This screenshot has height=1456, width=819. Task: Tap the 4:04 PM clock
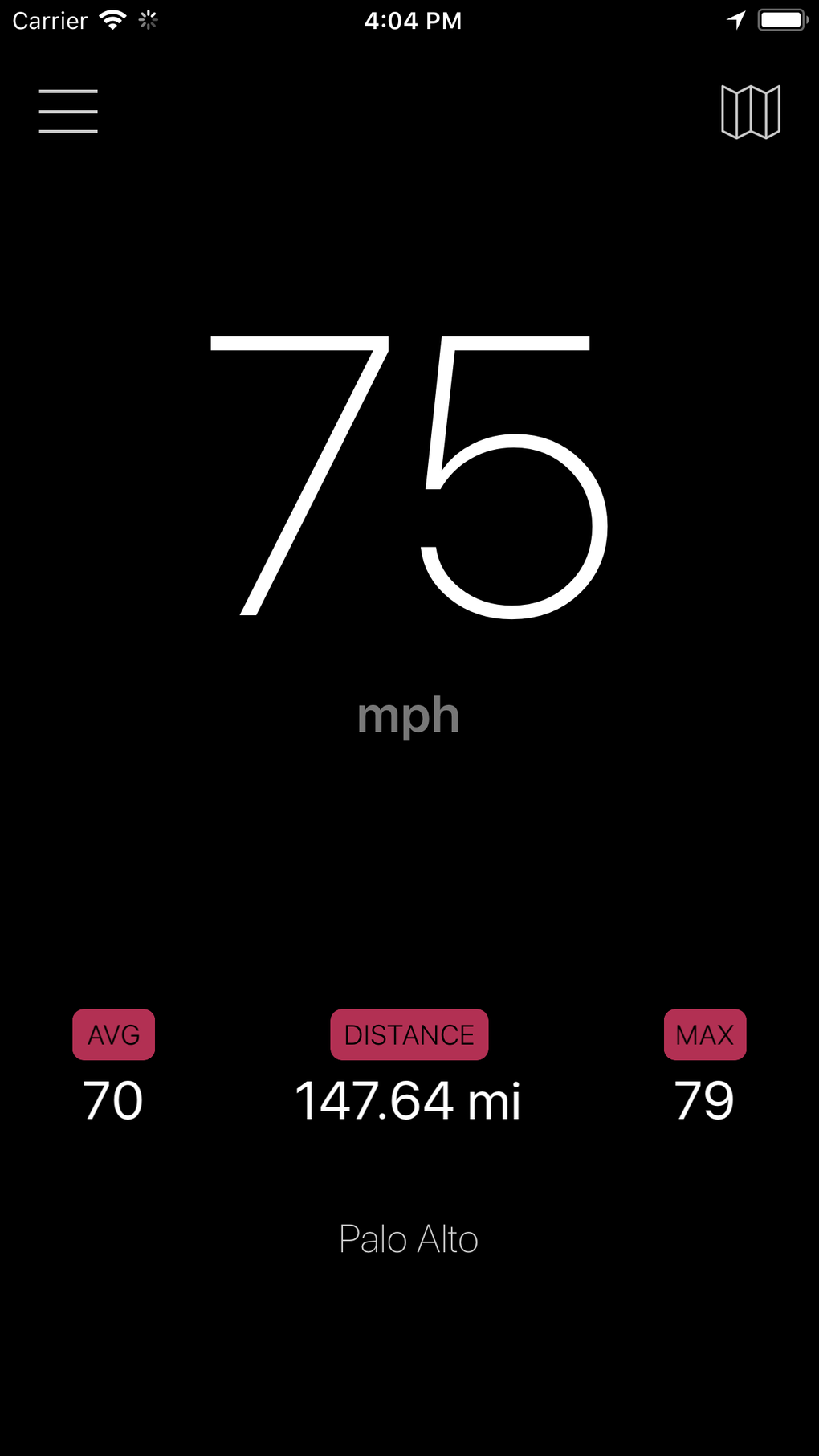coord(413,20)
